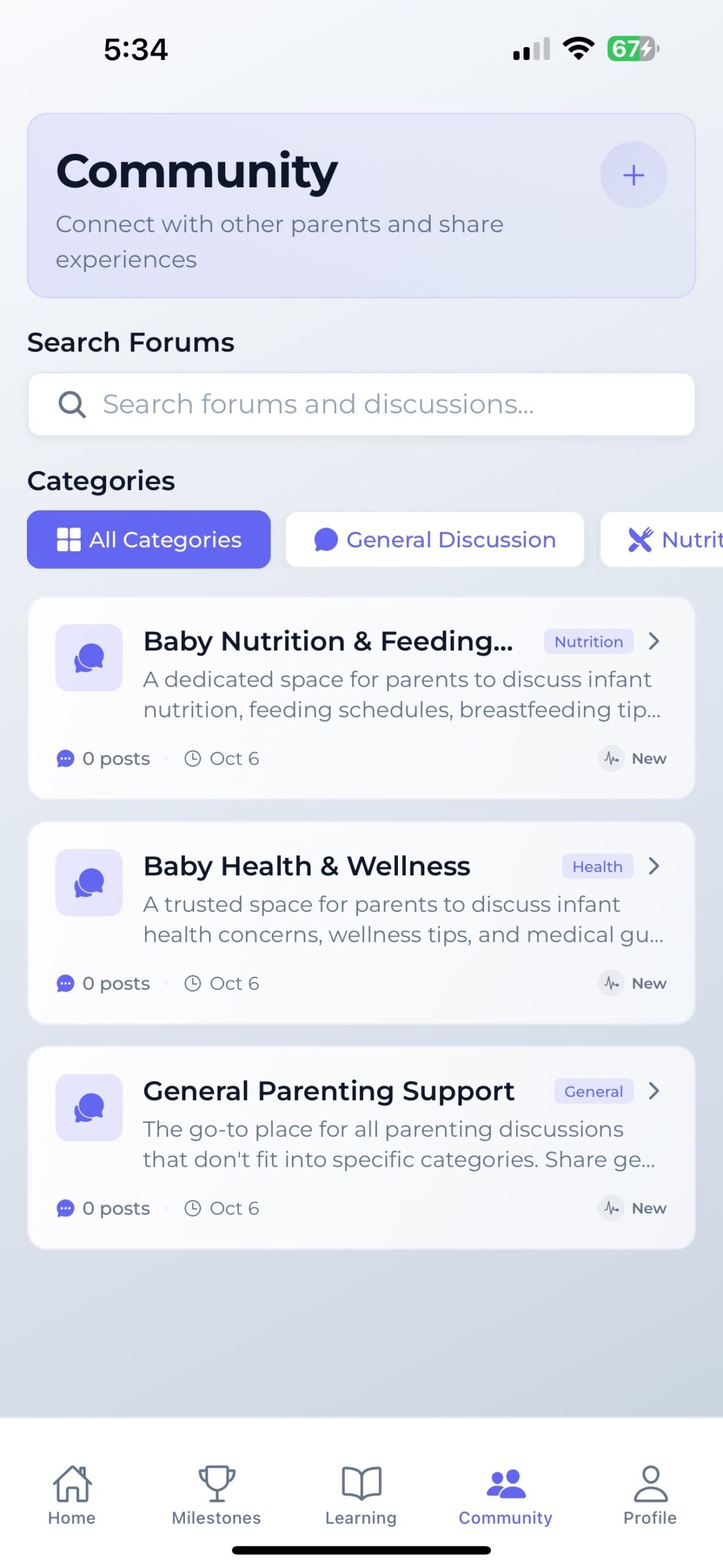Expand General Parenting Support with the chevron
Image resolution: width=723 pixels, height=1568 pixels.
(654, 1091)
